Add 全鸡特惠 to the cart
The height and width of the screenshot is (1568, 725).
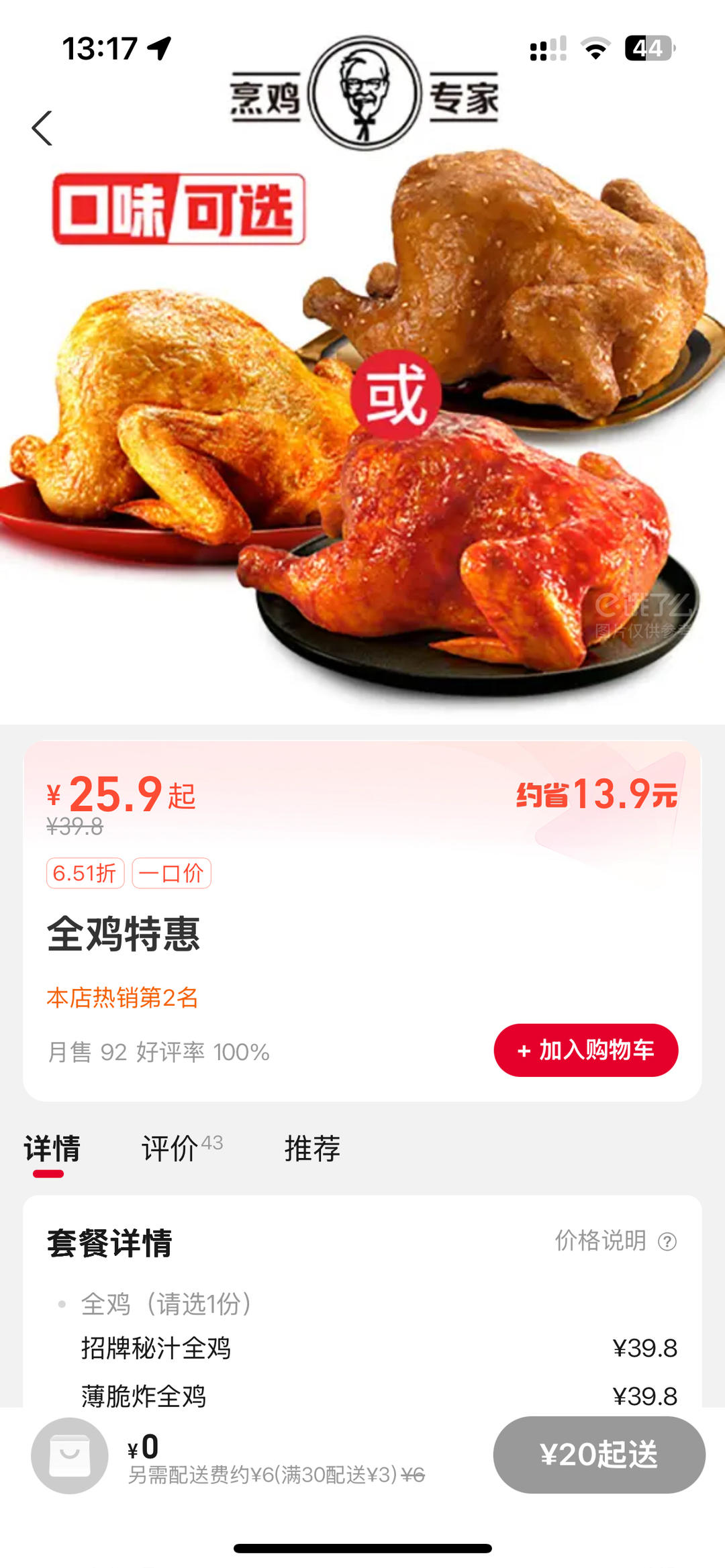(x=585, y=1050)
